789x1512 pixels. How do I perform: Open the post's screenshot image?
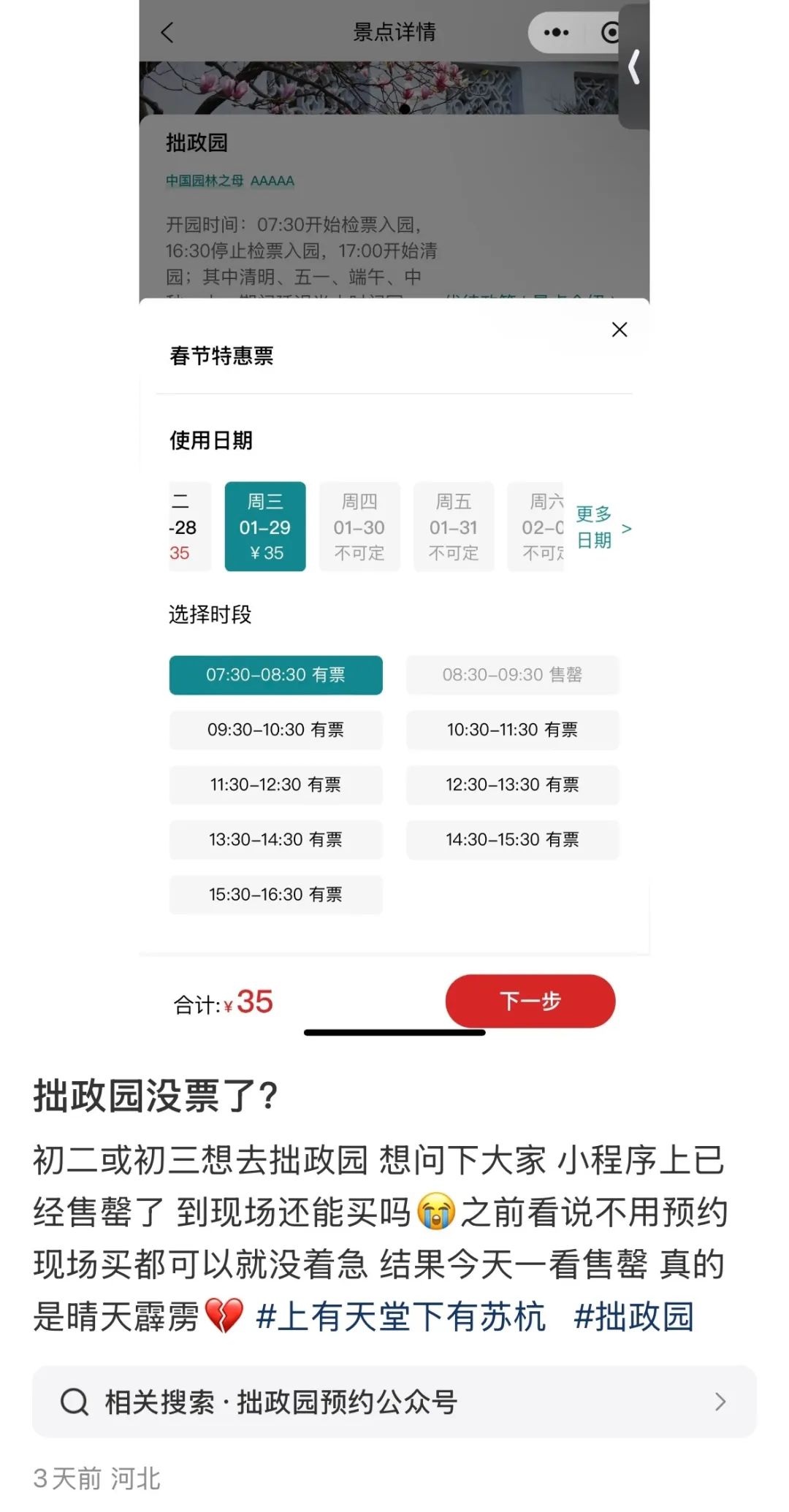[394, 511]
